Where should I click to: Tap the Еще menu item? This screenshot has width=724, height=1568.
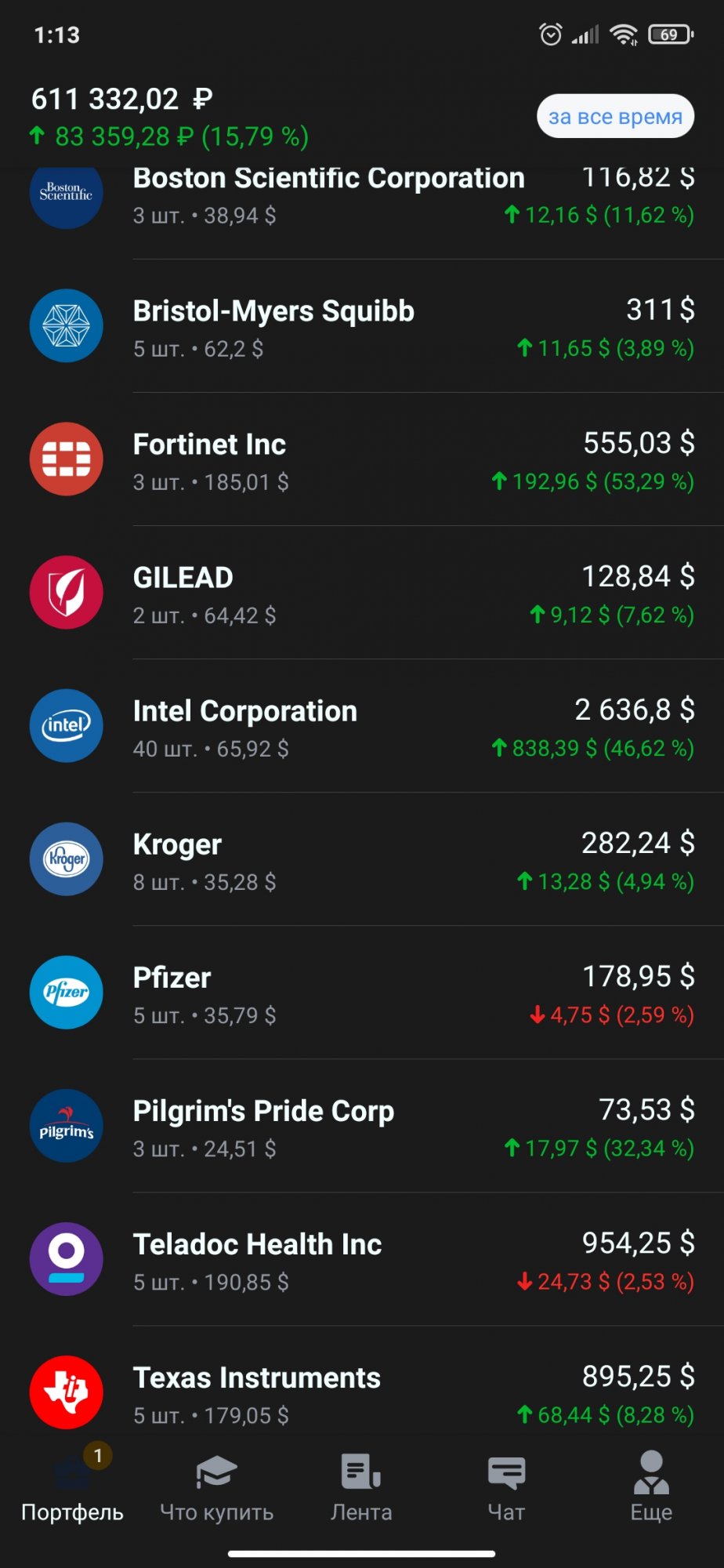click(651, 1490)
